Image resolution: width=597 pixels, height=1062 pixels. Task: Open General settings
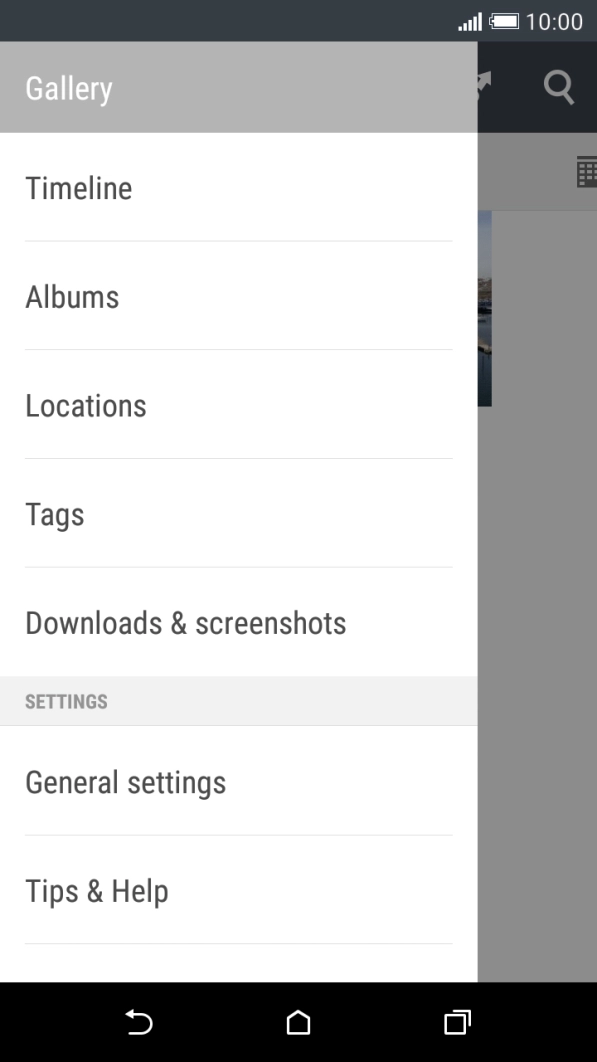(x=239, y=782)
